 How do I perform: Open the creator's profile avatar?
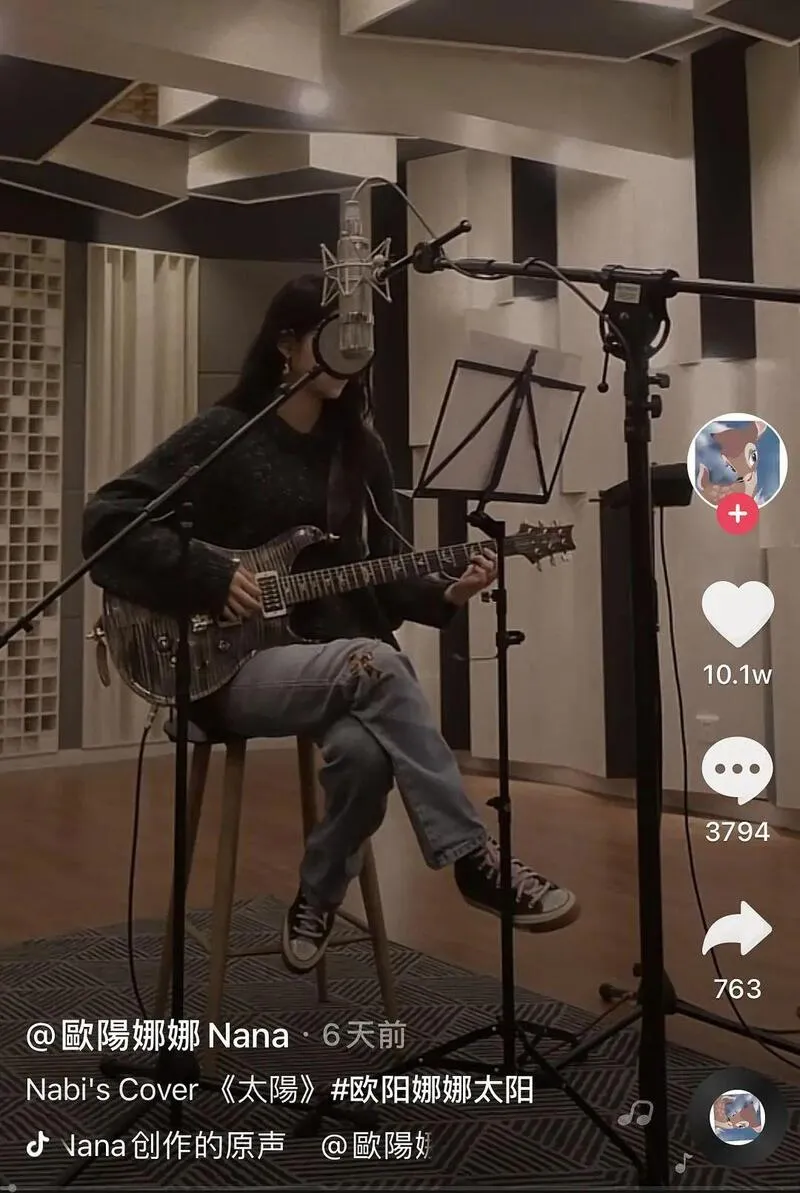pos(737,460)
